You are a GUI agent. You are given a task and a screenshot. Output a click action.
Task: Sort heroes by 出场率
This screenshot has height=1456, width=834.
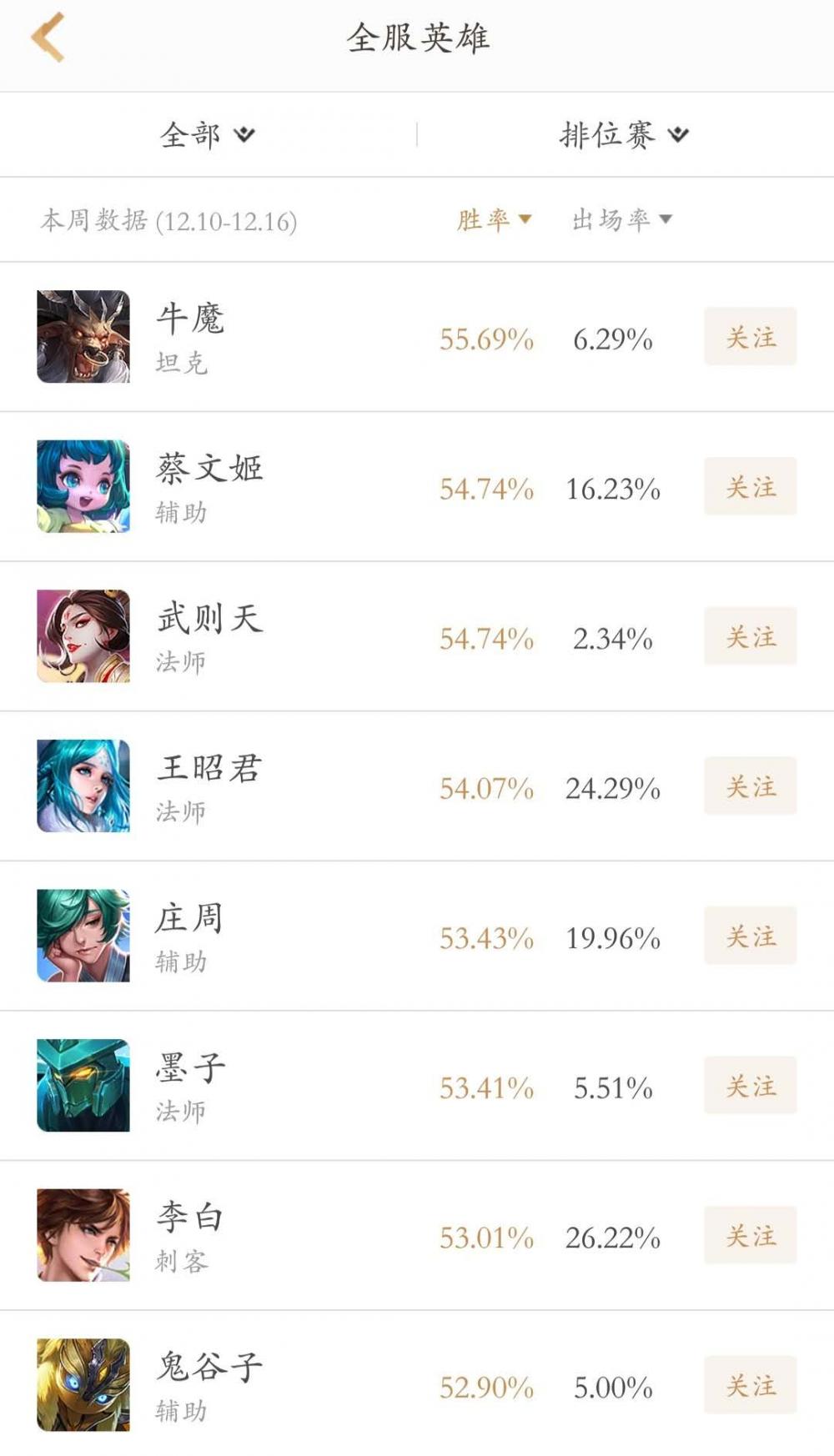[621, 220]
